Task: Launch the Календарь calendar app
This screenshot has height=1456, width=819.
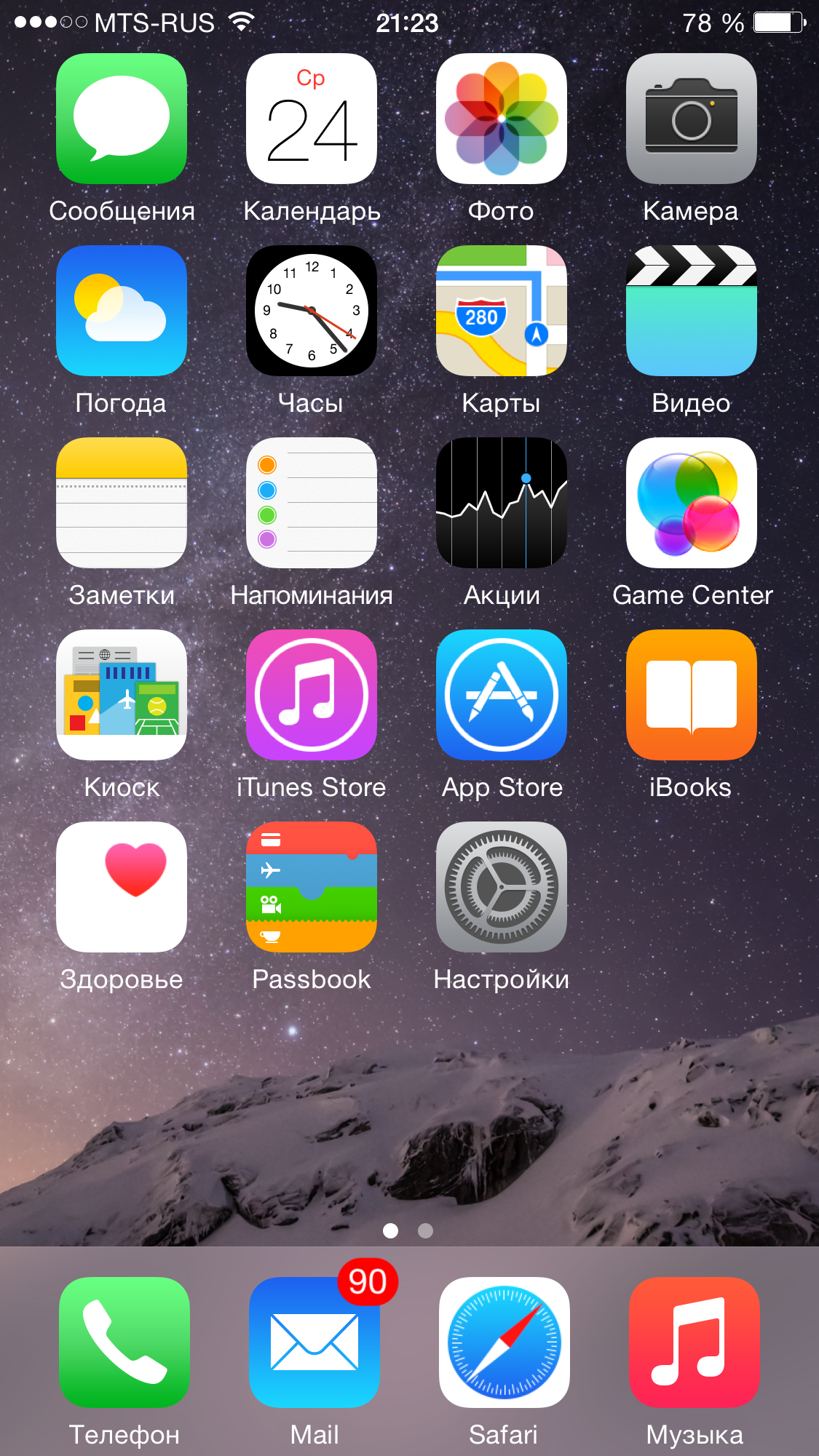Action: point(312,119)
